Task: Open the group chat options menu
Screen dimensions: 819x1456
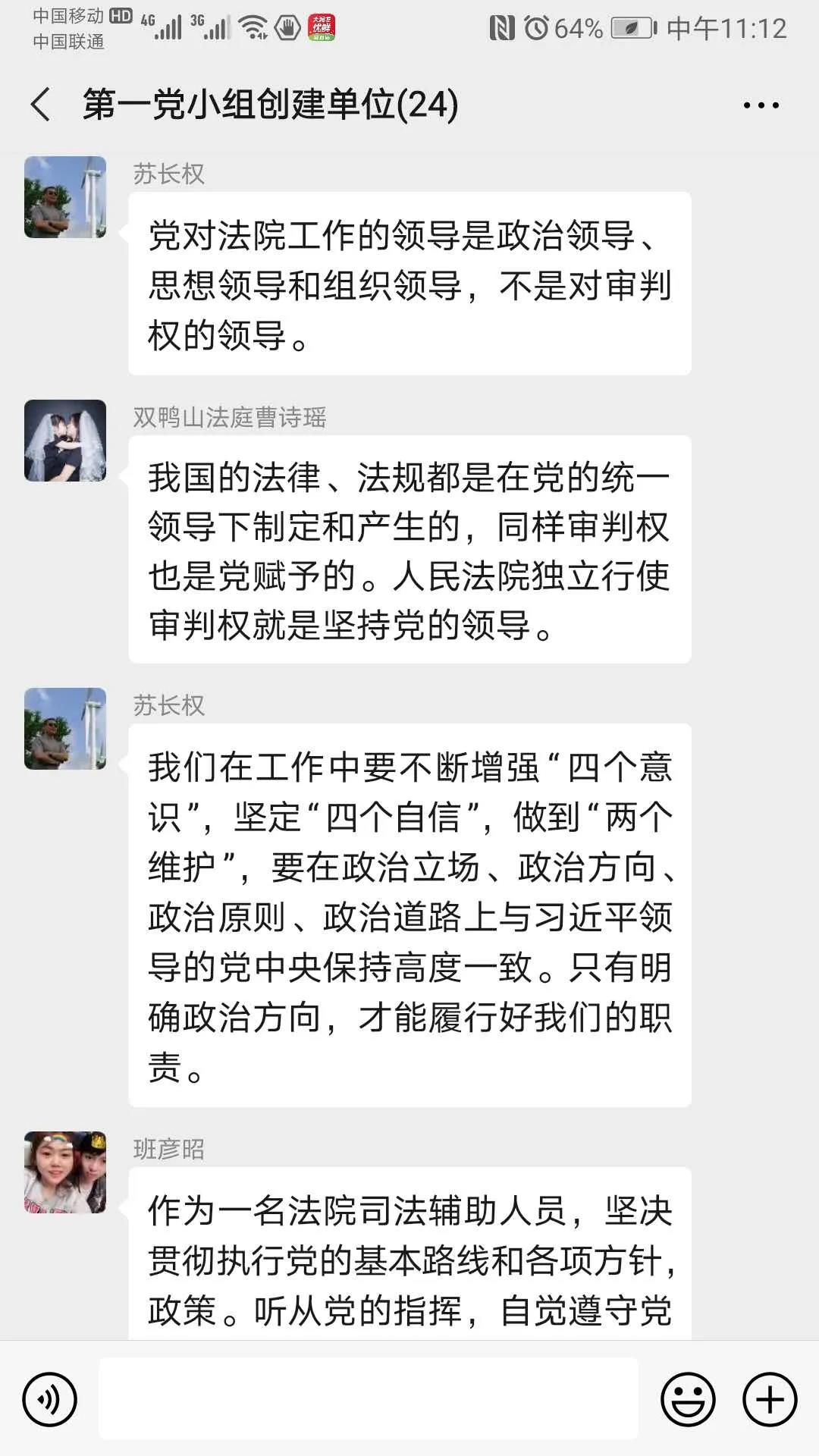Action: pyautogui.click(x=761, y=105)
